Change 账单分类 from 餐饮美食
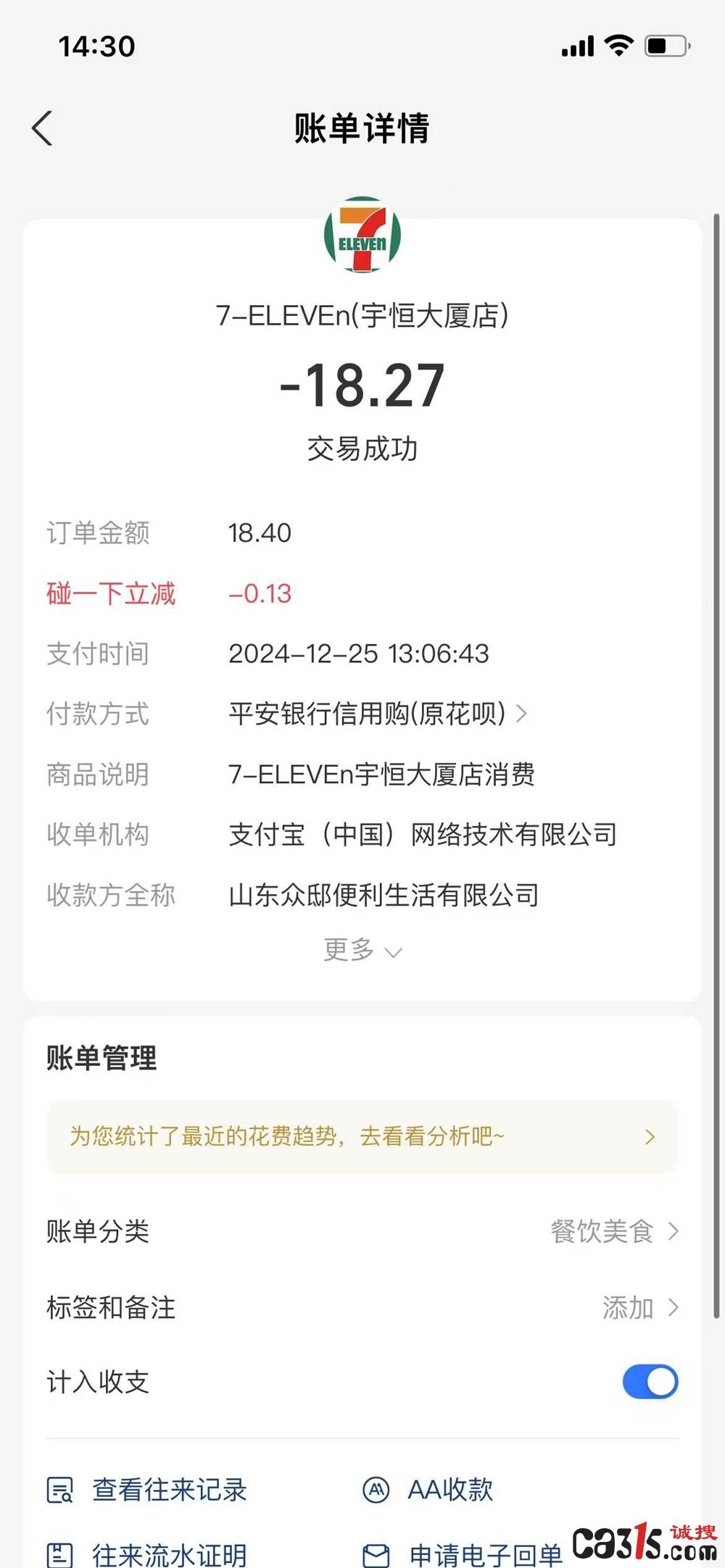This screenshot has width=725, height=1568. point(613,1231)
